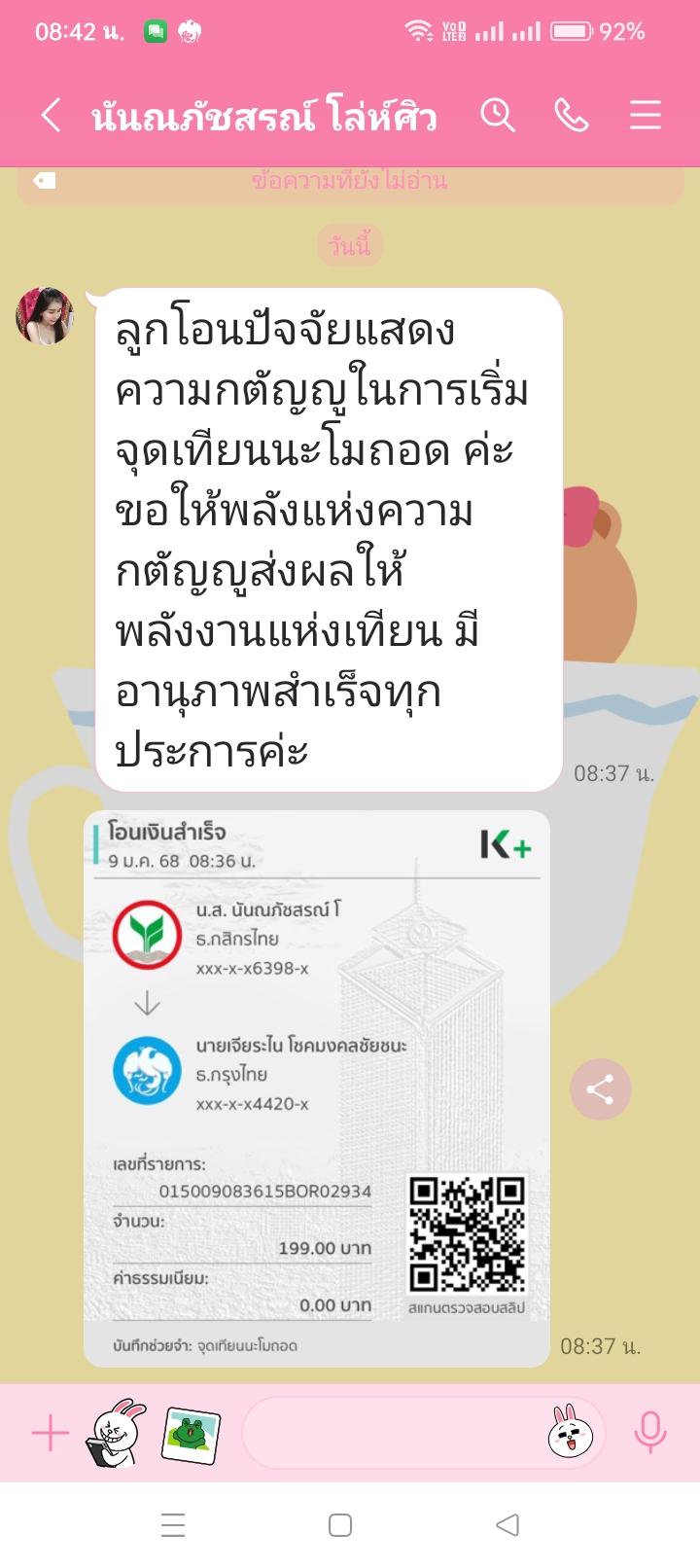Open the photo gallery picker
700x1568 pixels.
coord(191,1433)
